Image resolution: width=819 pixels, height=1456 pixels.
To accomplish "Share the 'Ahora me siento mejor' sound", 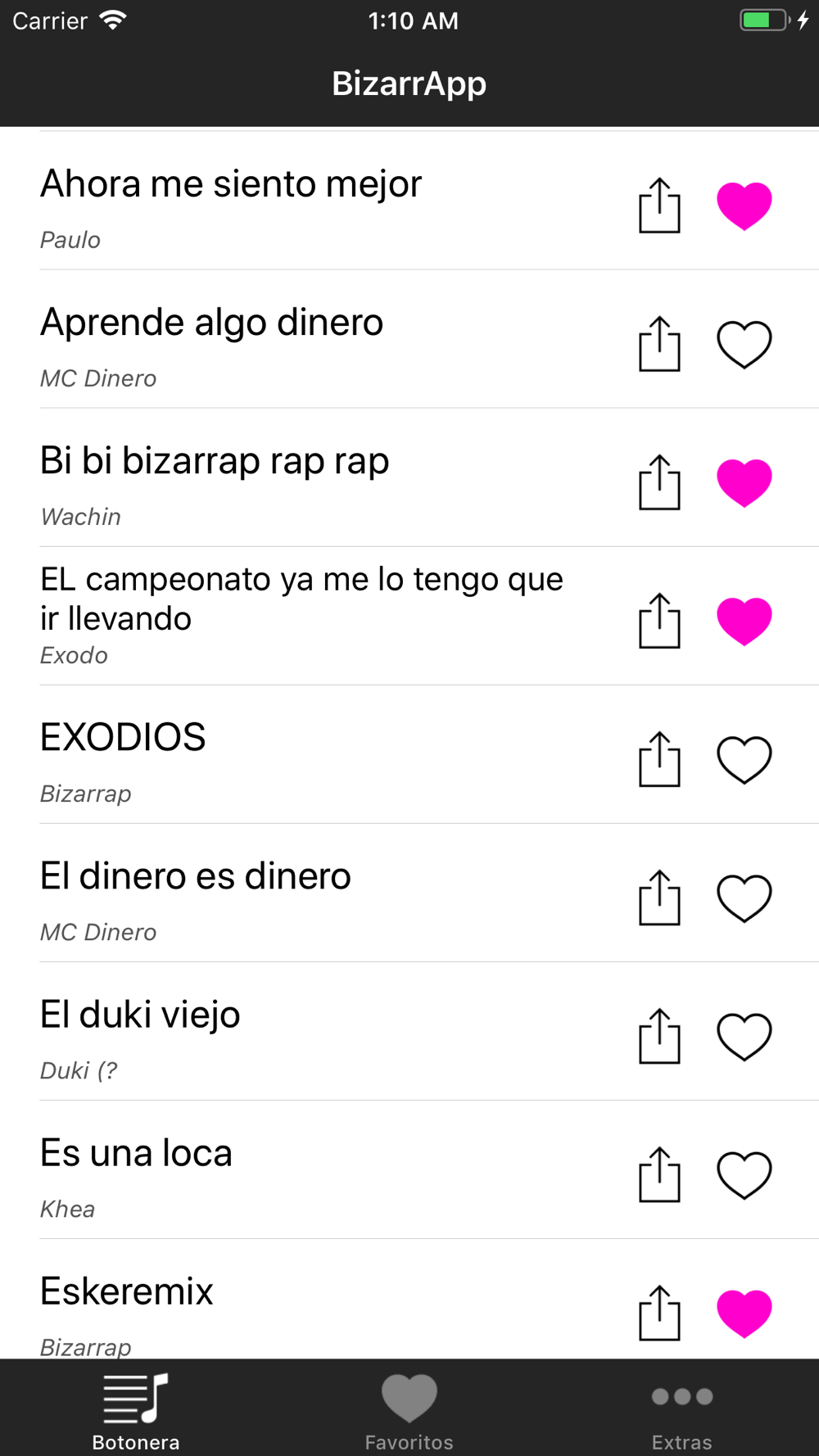I will click(659, 206).
